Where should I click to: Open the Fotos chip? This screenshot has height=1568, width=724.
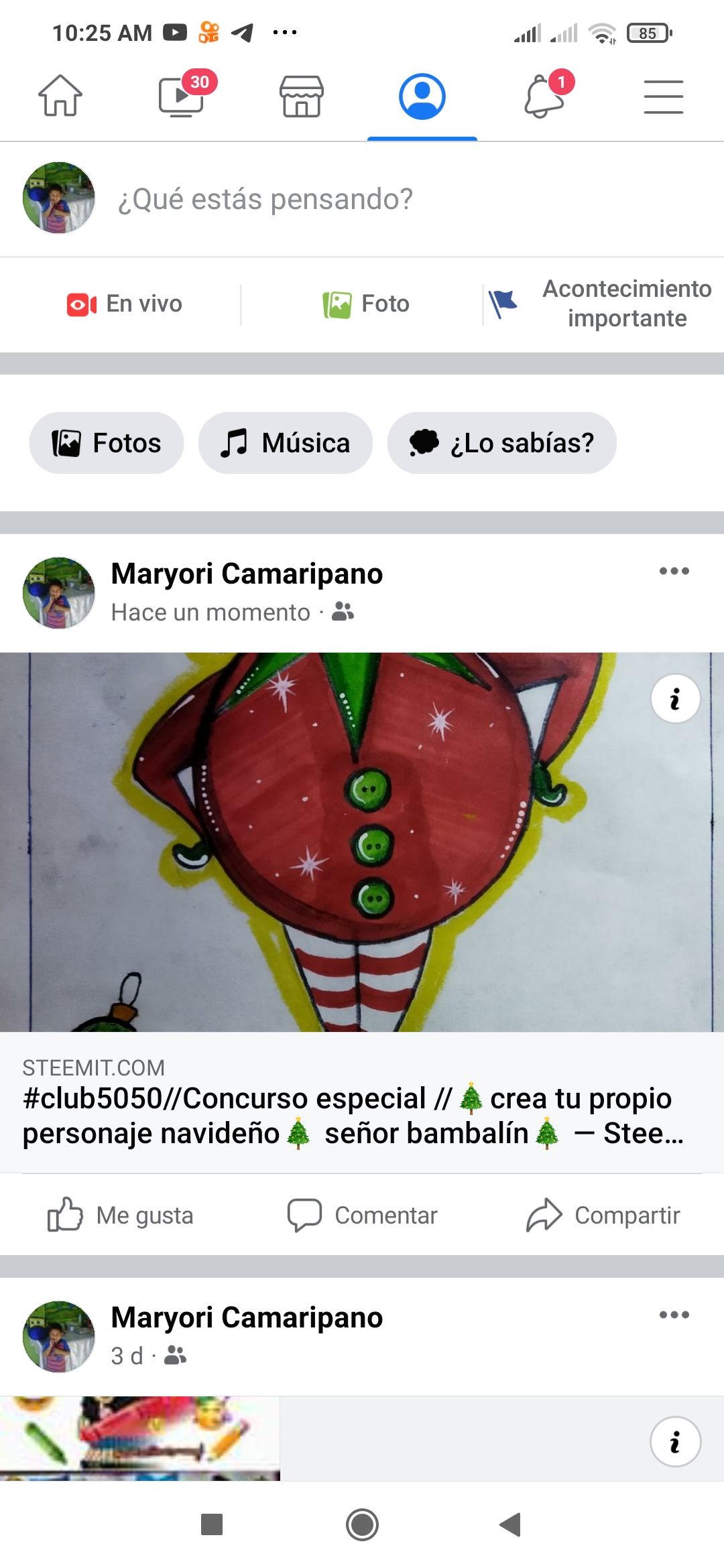107,443
